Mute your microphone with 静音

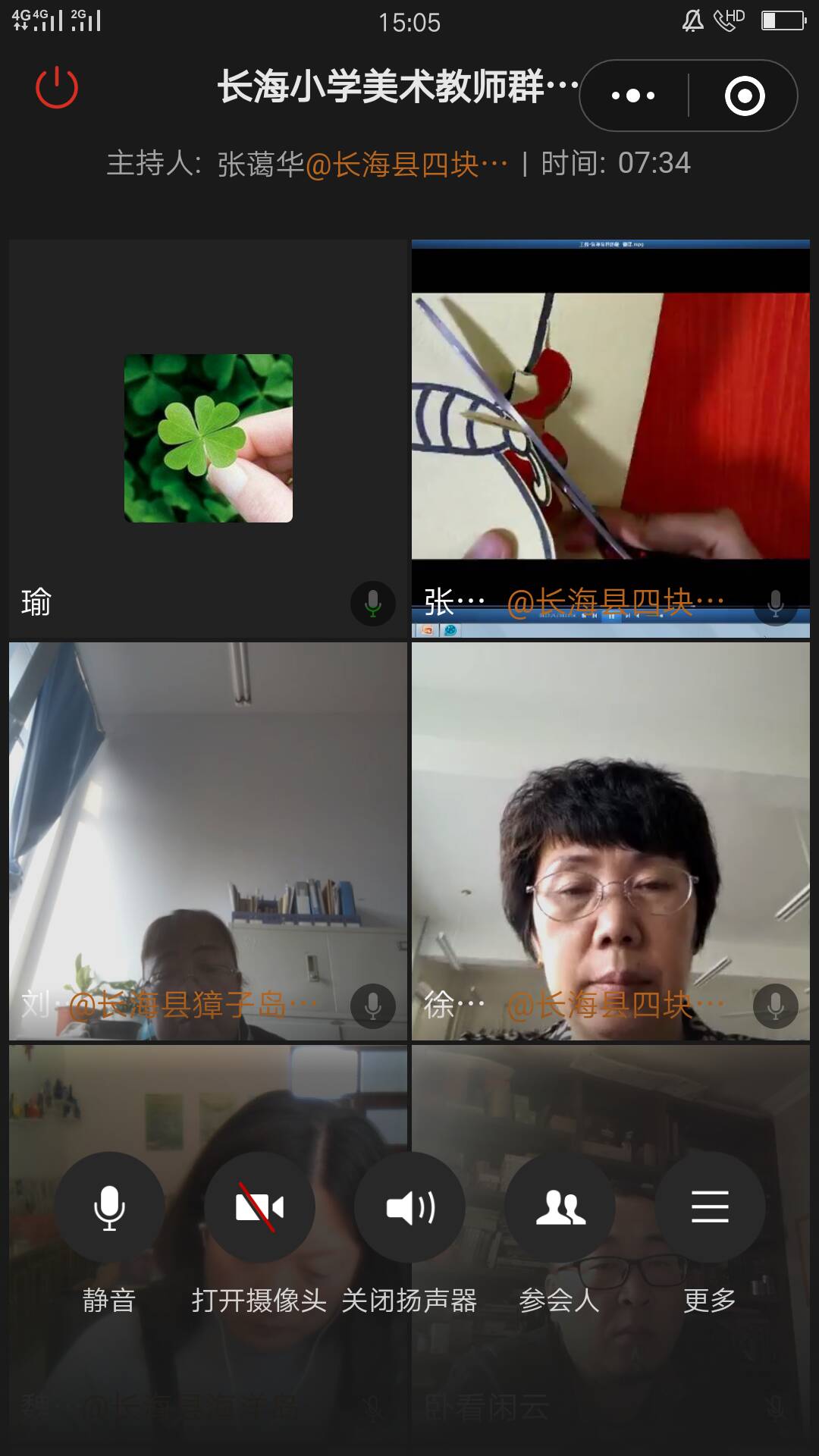point(109,1207)
